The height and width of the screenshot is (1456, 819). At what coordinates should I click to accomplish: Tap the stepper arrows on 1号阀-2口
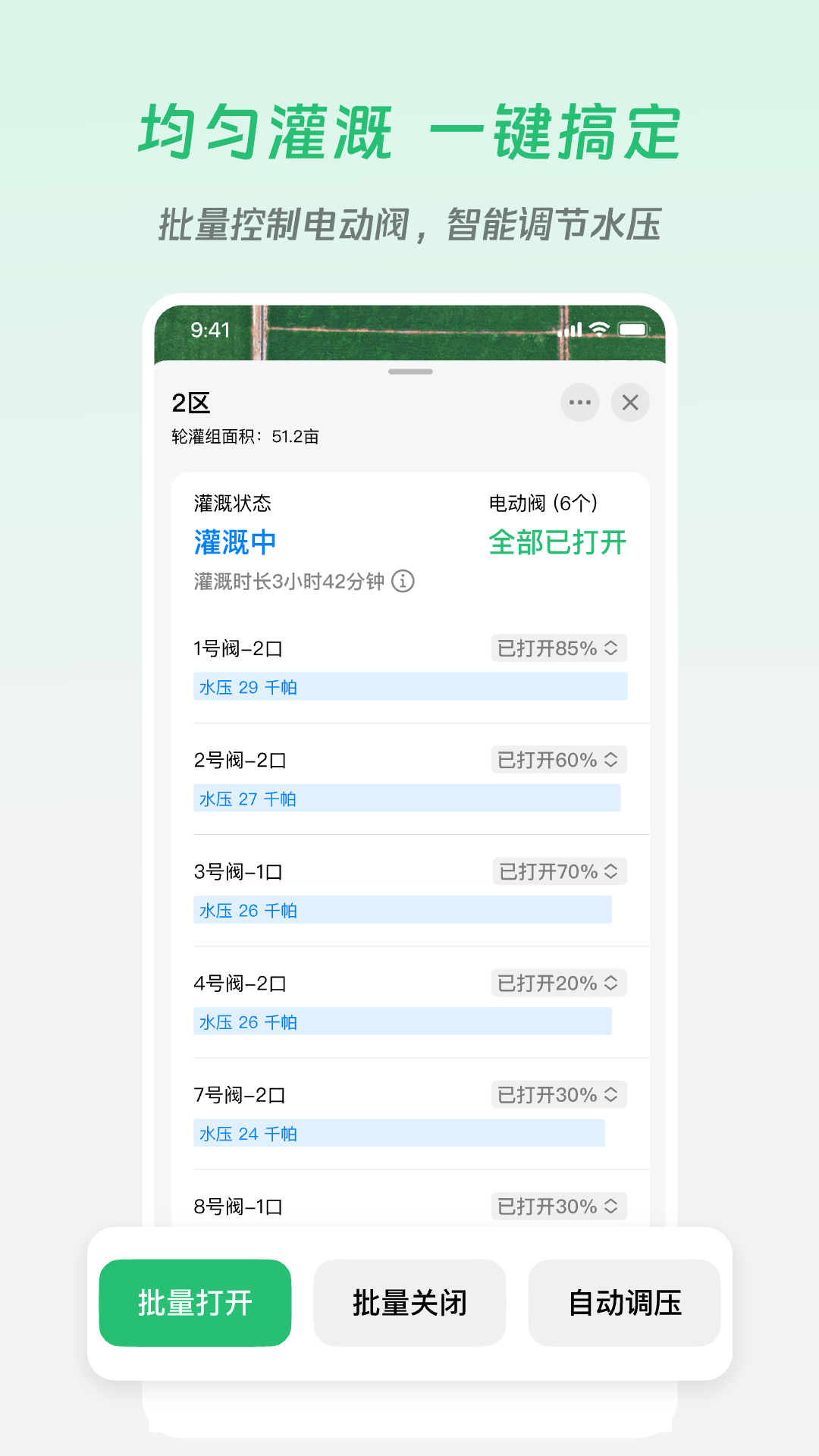(611, 648)
